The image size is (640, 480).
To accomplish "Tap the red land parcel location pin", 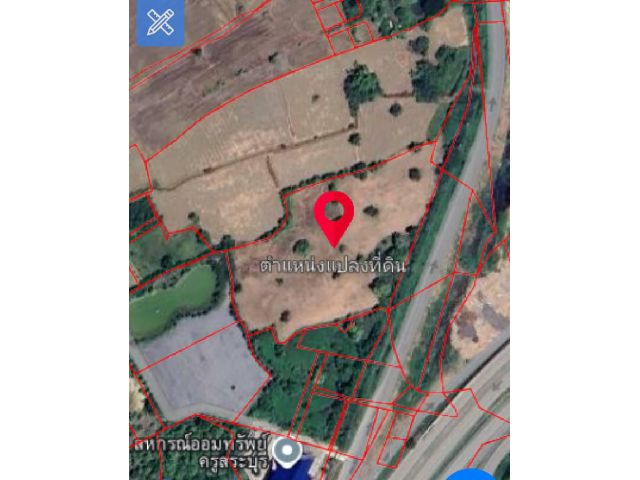I will [x=334, y=214].
